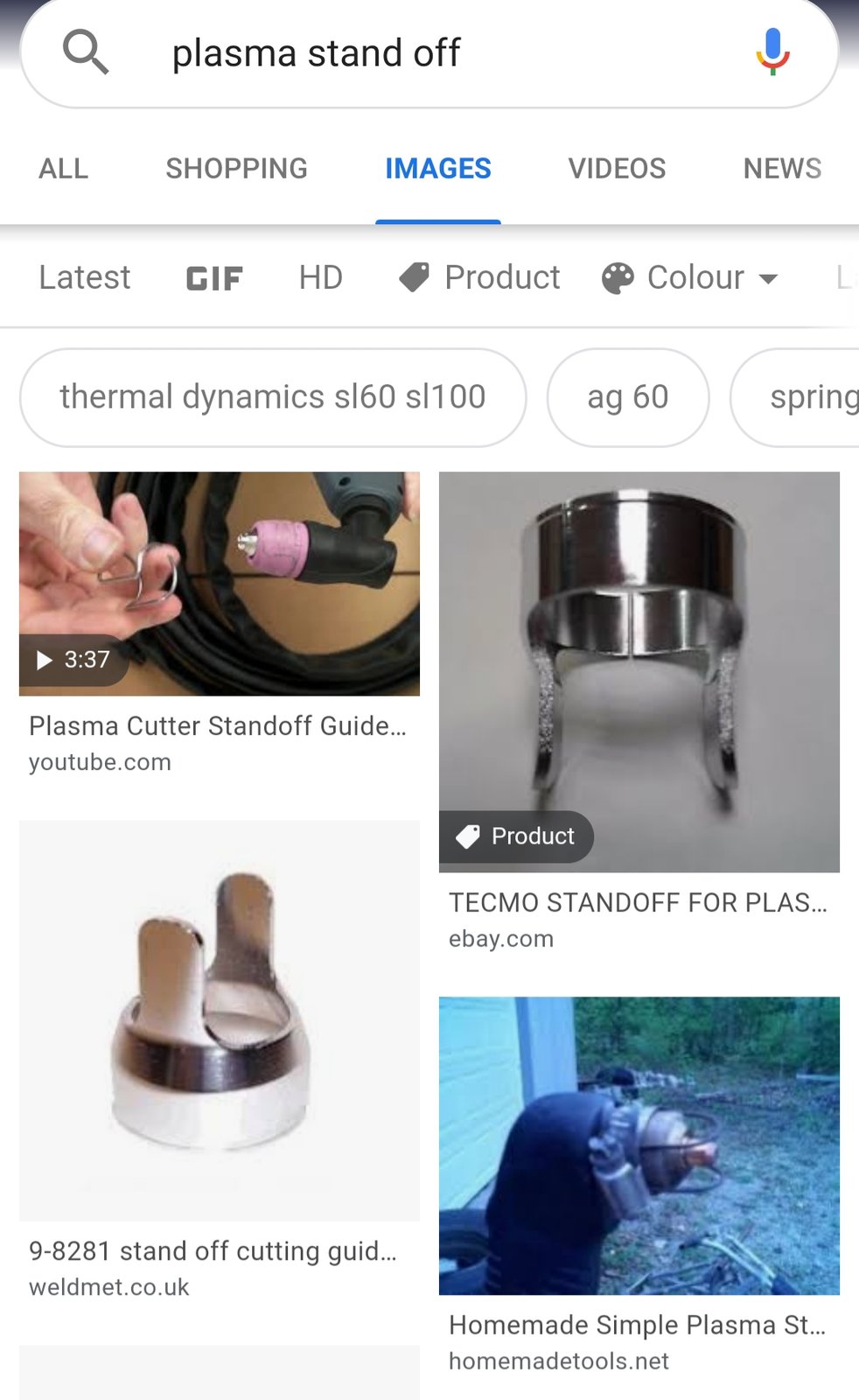This screenshot has height=1400, width=859.
Task: Open the Plasma Cutter Standoff Guide video
Action: (x=219, y=584)
